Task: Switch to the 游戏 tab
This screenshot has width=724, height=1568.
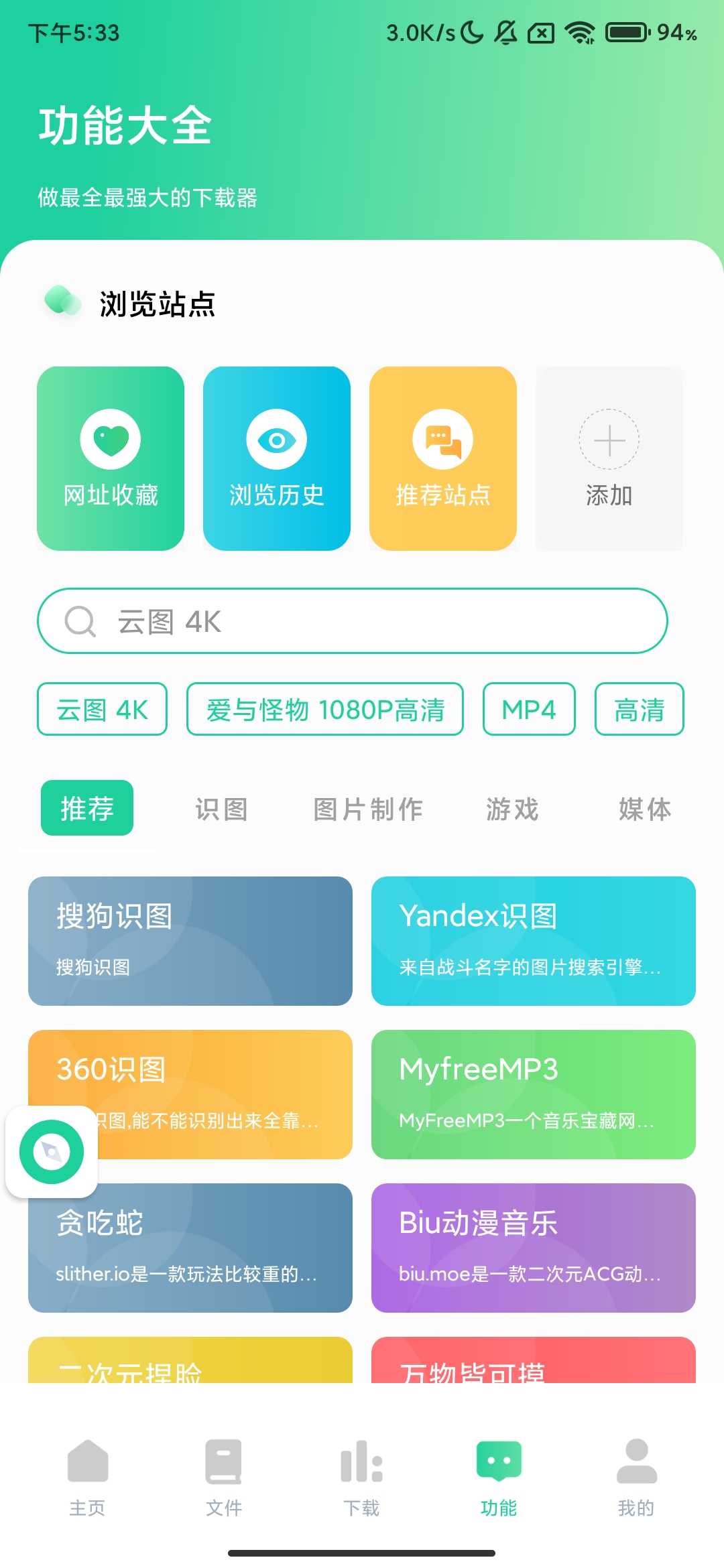Action: point(512,809)
